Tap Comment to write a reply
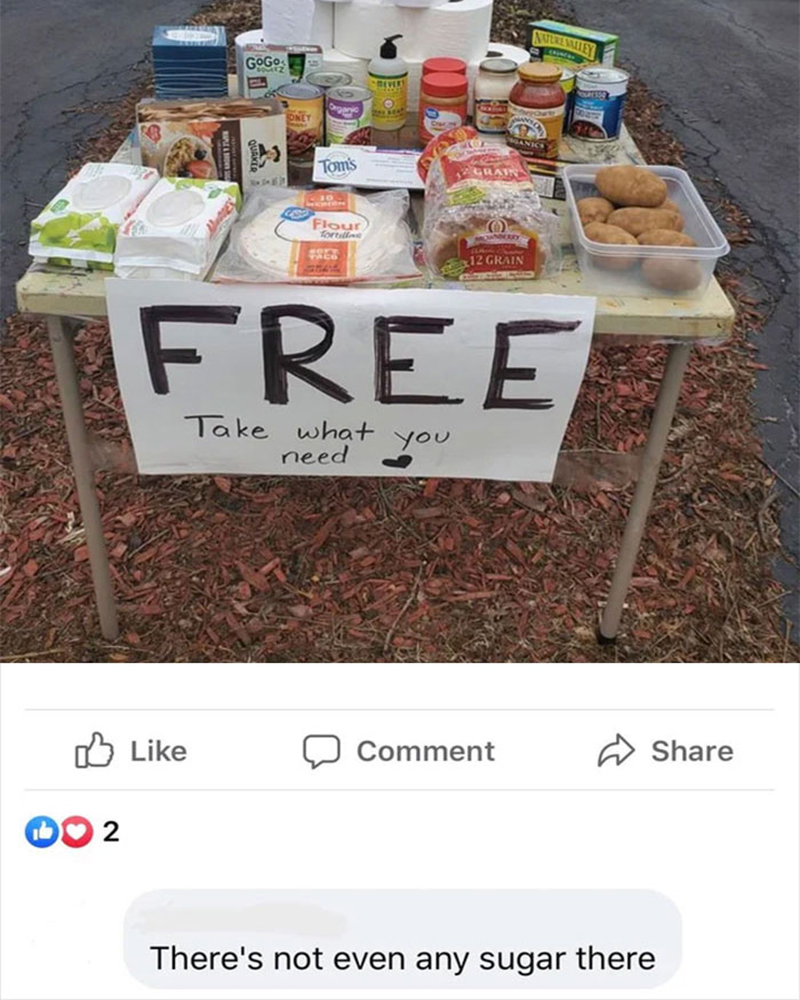Image resolution: width=800 pixels, height=1000 pixels. coord(399,751)
